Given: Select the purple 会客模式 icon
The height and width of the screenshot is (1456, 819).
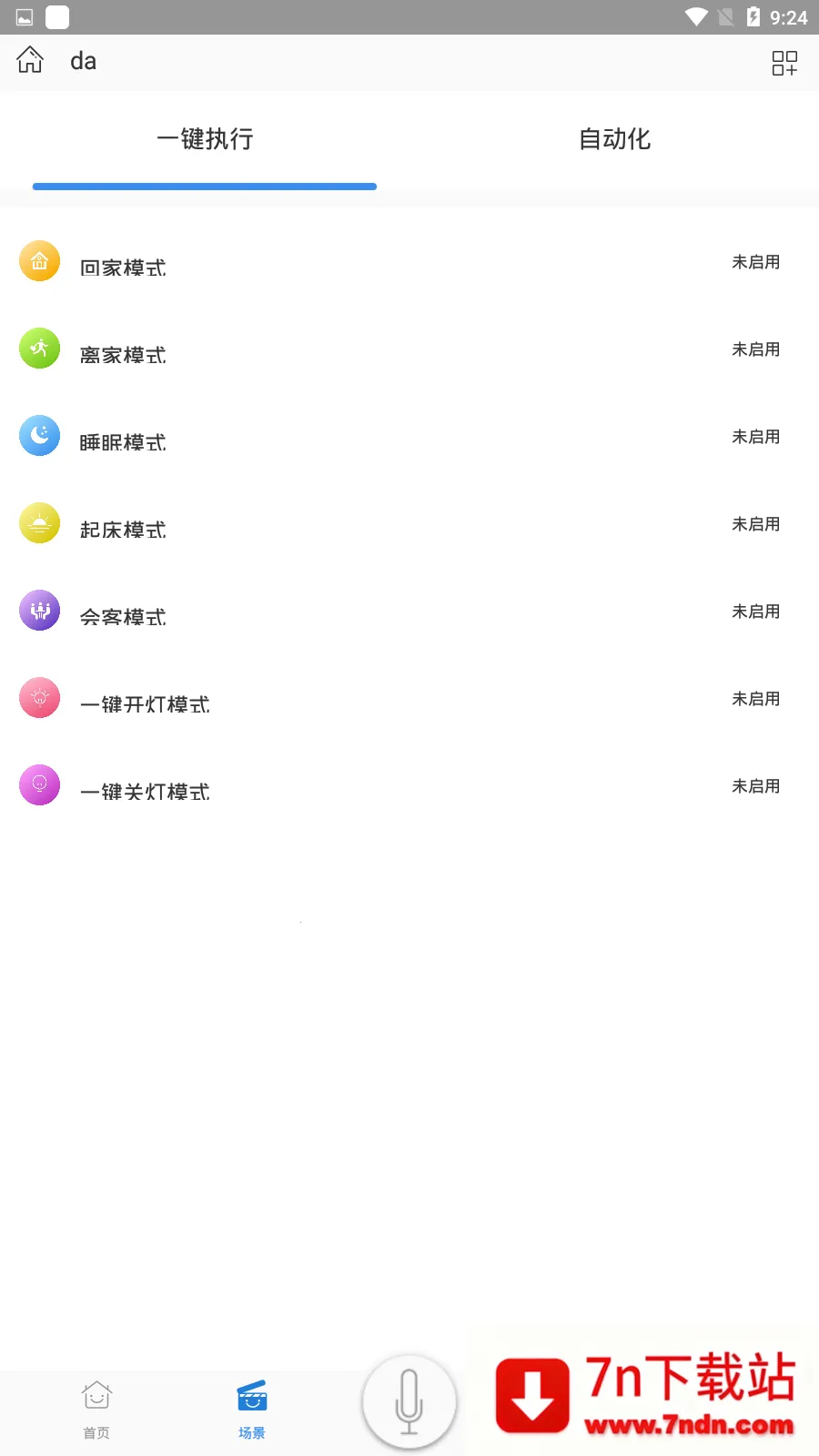Looking at the screenshot, I should click(39, 610).
